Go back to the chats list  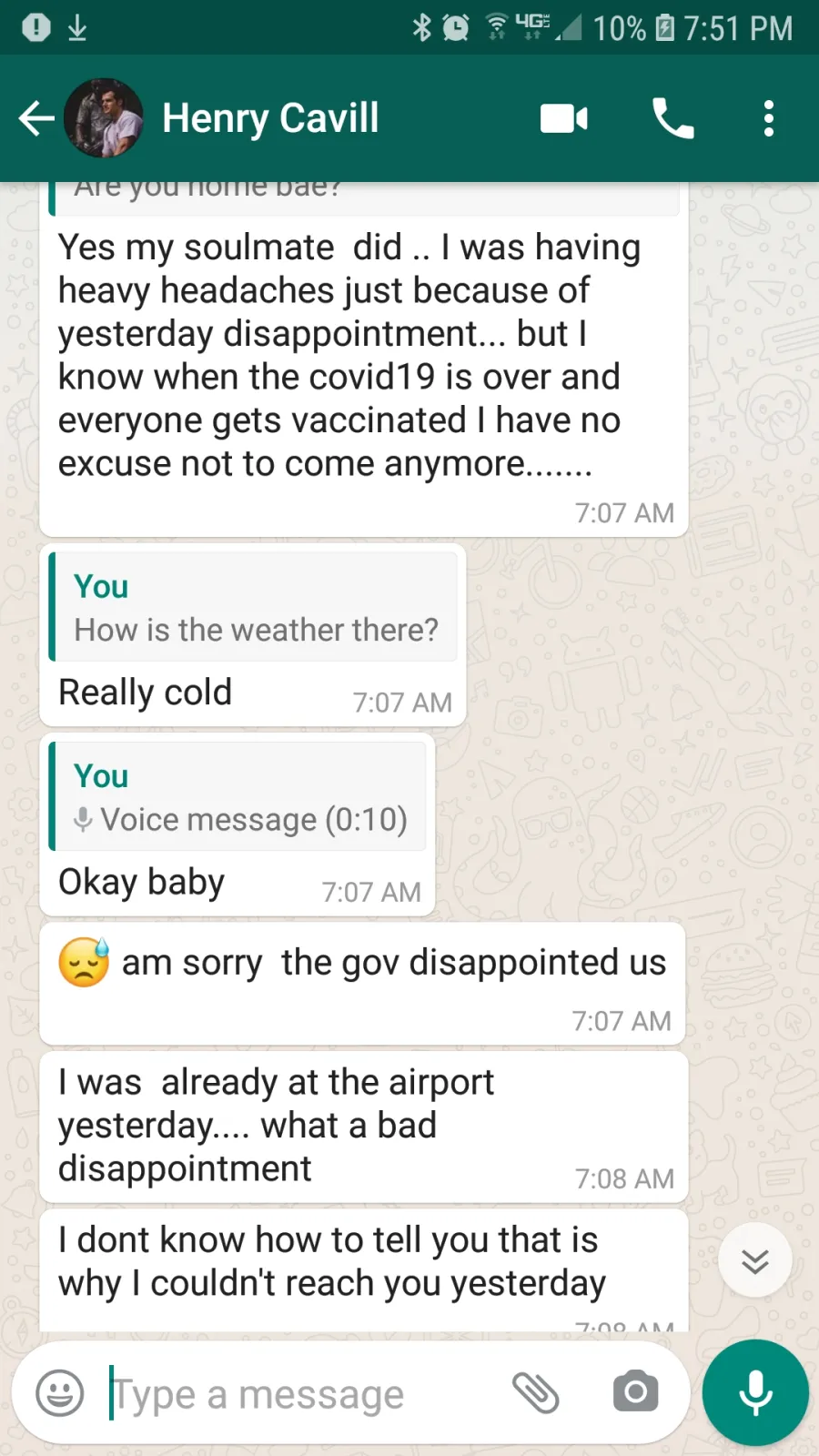tap(36, 118)
